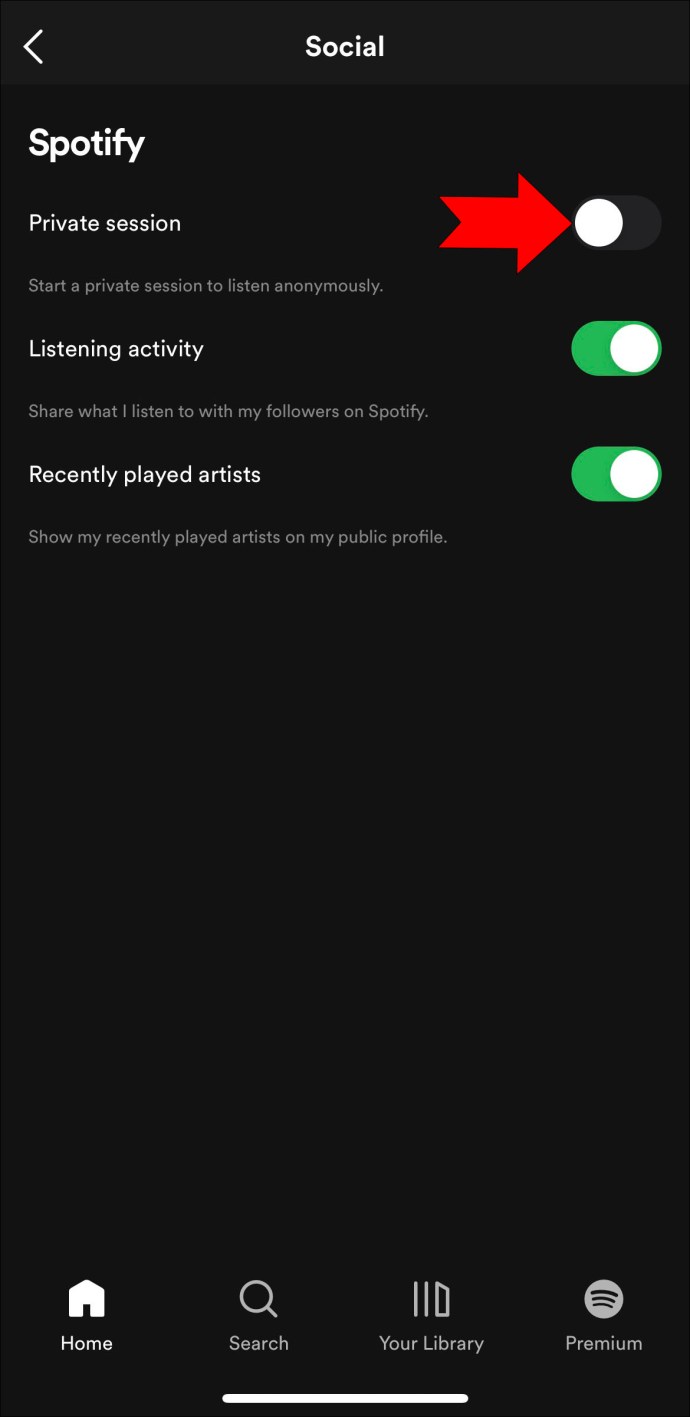Enable the Private session switch
Viewport: 690px width, 1417px height.
[x=616, y=223]
